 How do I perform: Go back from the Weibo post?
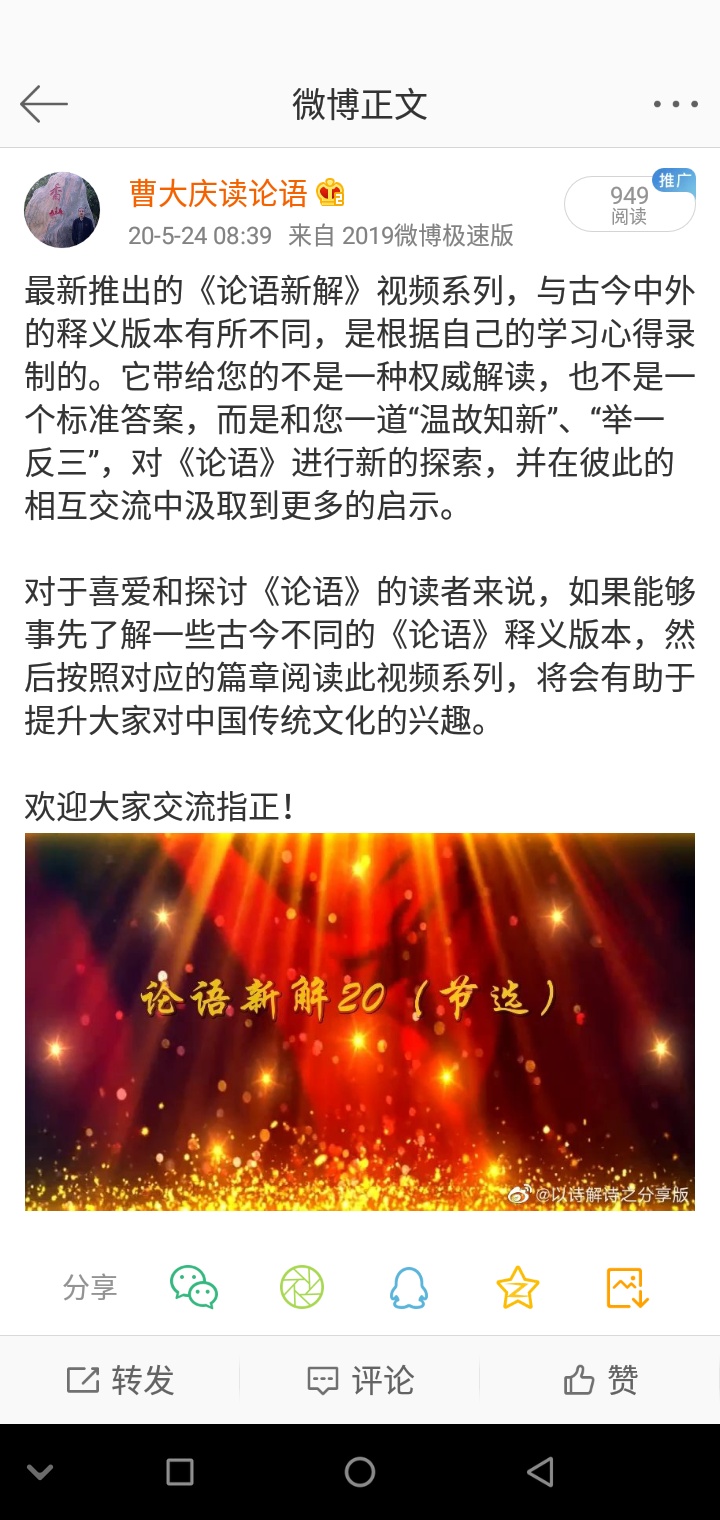click(x=44, y=104)
